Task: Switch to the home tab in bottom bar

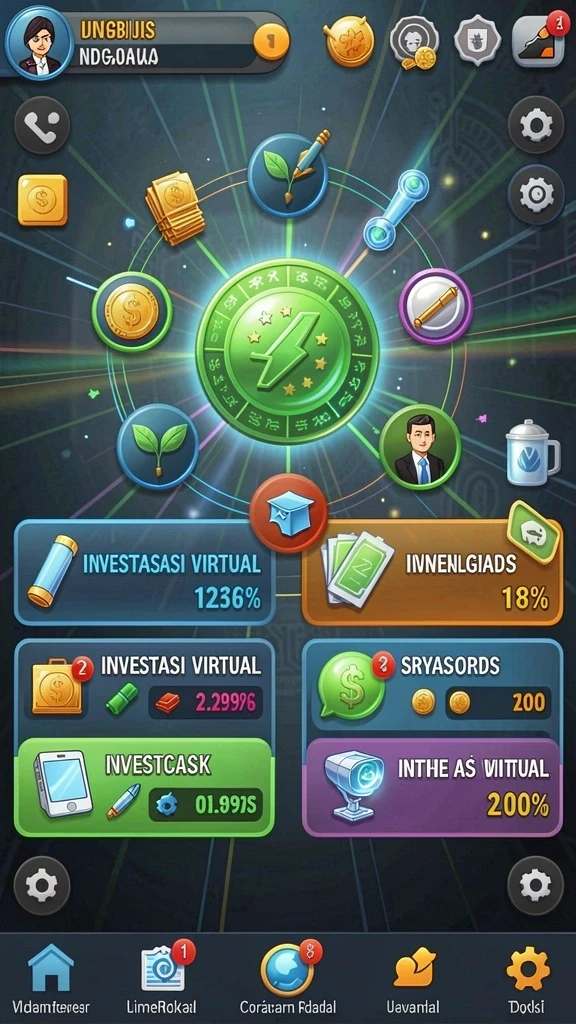Action: 51,978
